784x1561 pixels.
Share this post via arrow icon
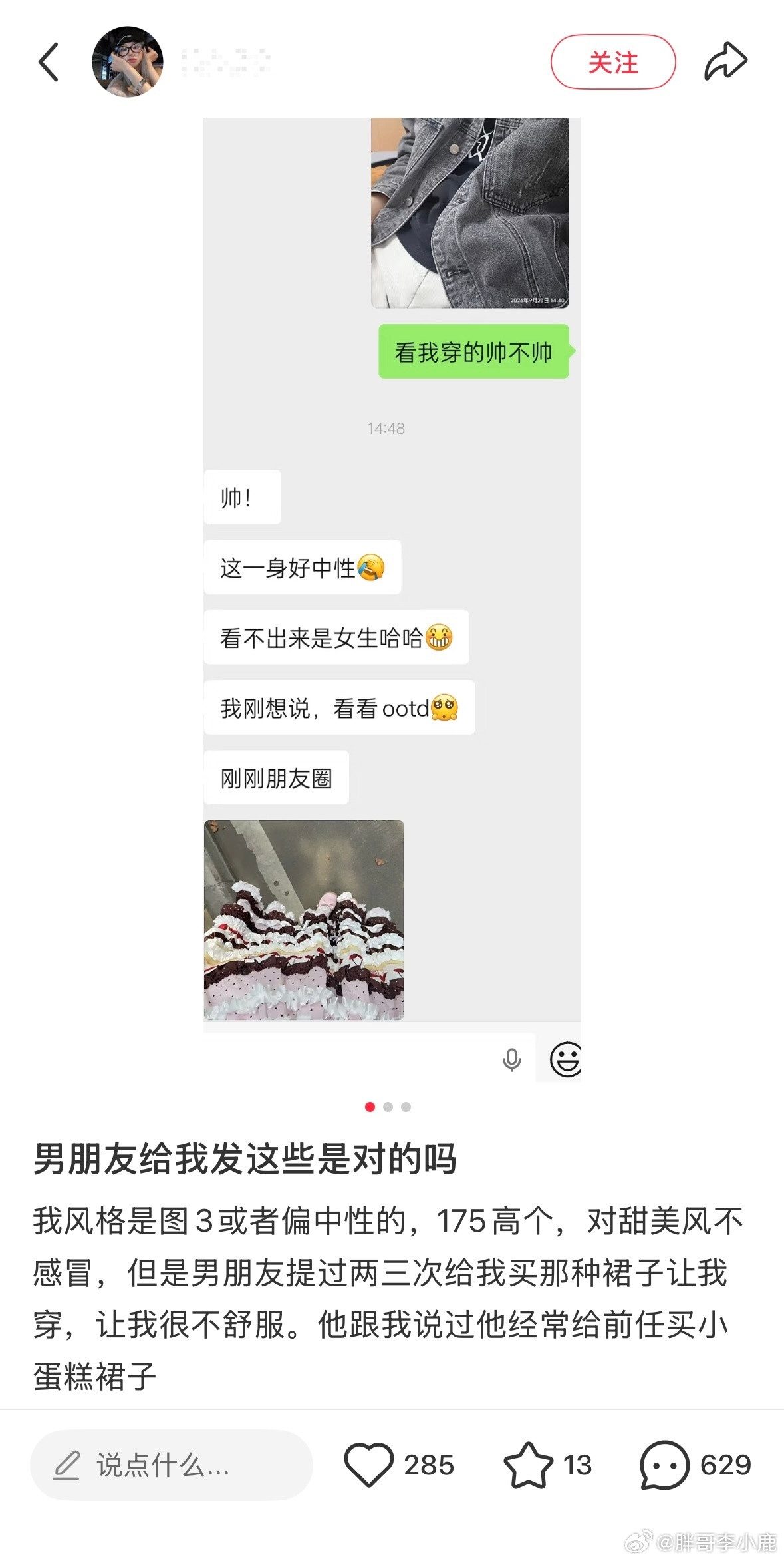pyautogui.click(x=725, y=62)
